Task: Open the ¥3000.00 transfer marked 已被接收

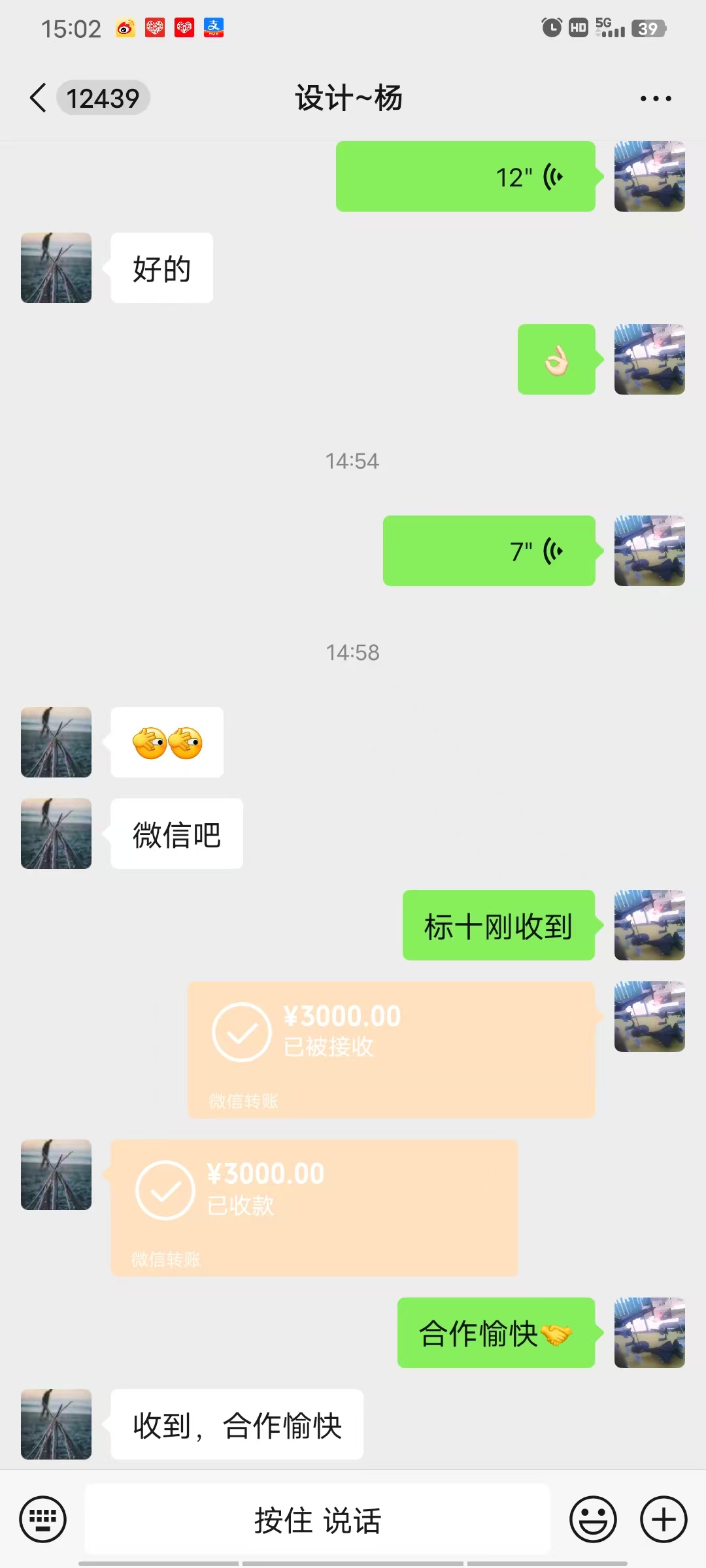Action: click(392, 1049)
